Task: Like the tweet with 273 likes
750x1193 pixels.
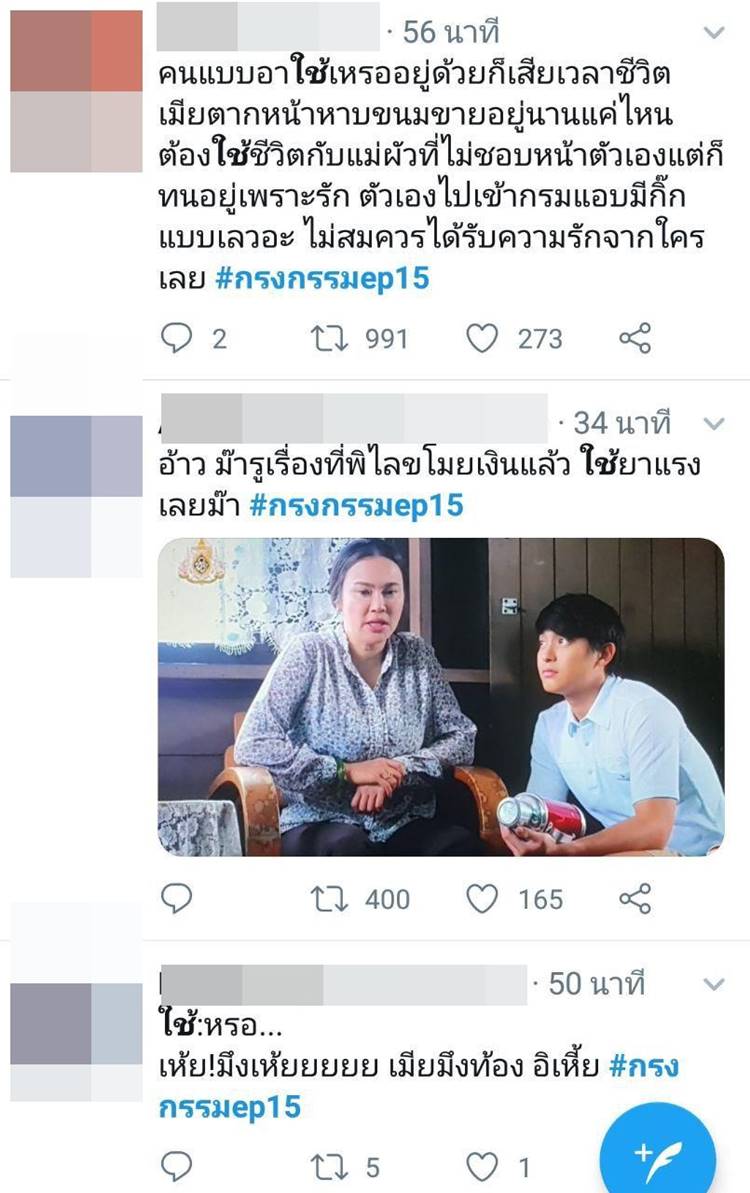Action: [482, 339]
